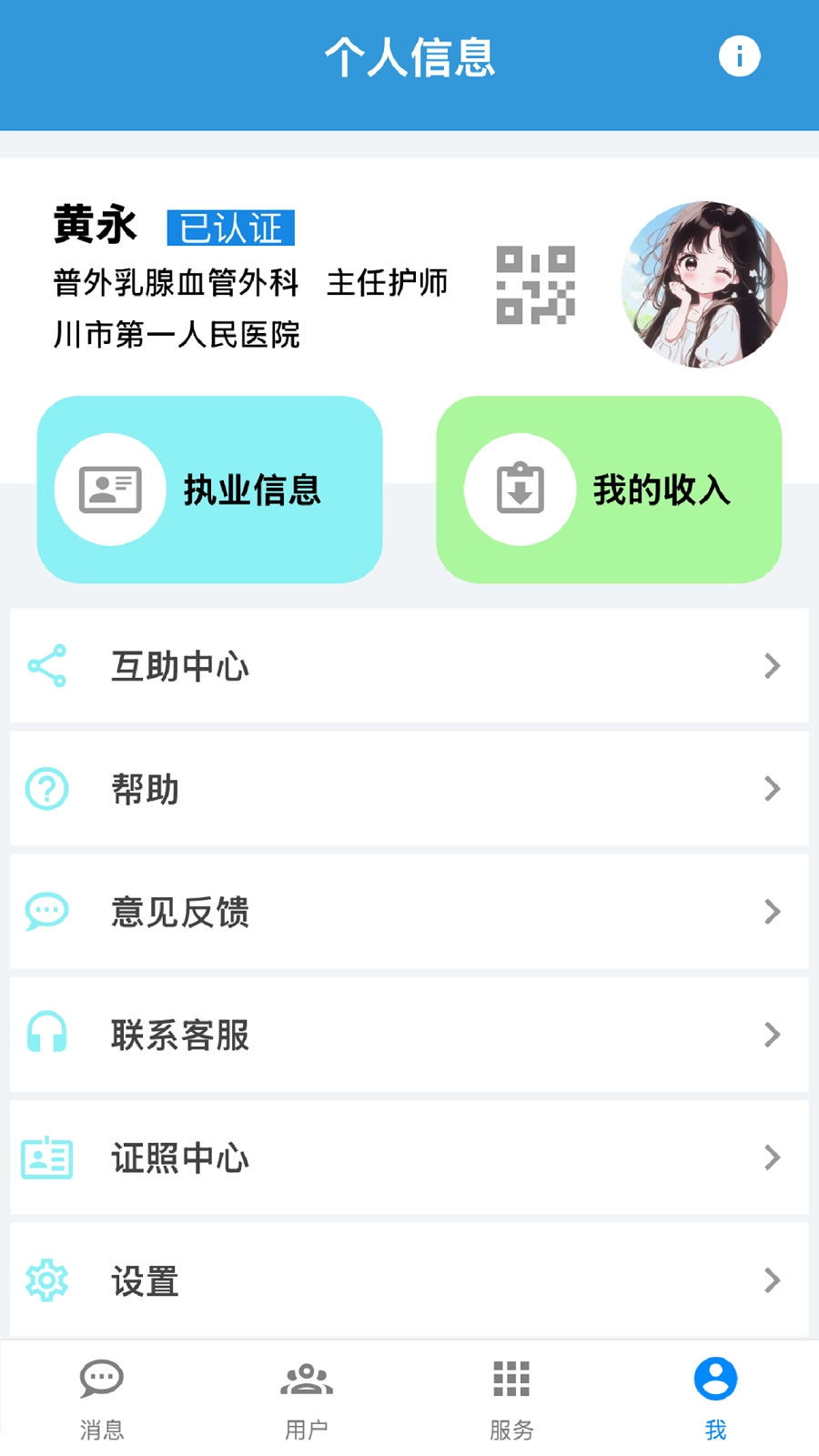Screen dimensions: 819x1456
Task: Click the gear icon beside 设置
Action: pos(47,1280)
